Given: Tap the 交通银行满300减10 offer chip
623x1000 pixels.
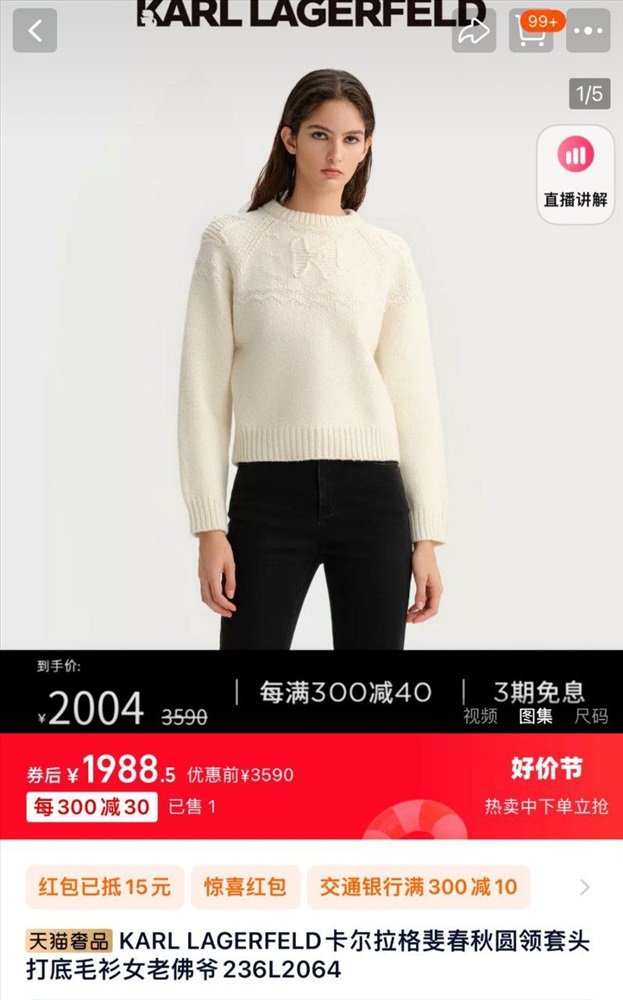Looking at the screenshot, I should click(418, 886).
